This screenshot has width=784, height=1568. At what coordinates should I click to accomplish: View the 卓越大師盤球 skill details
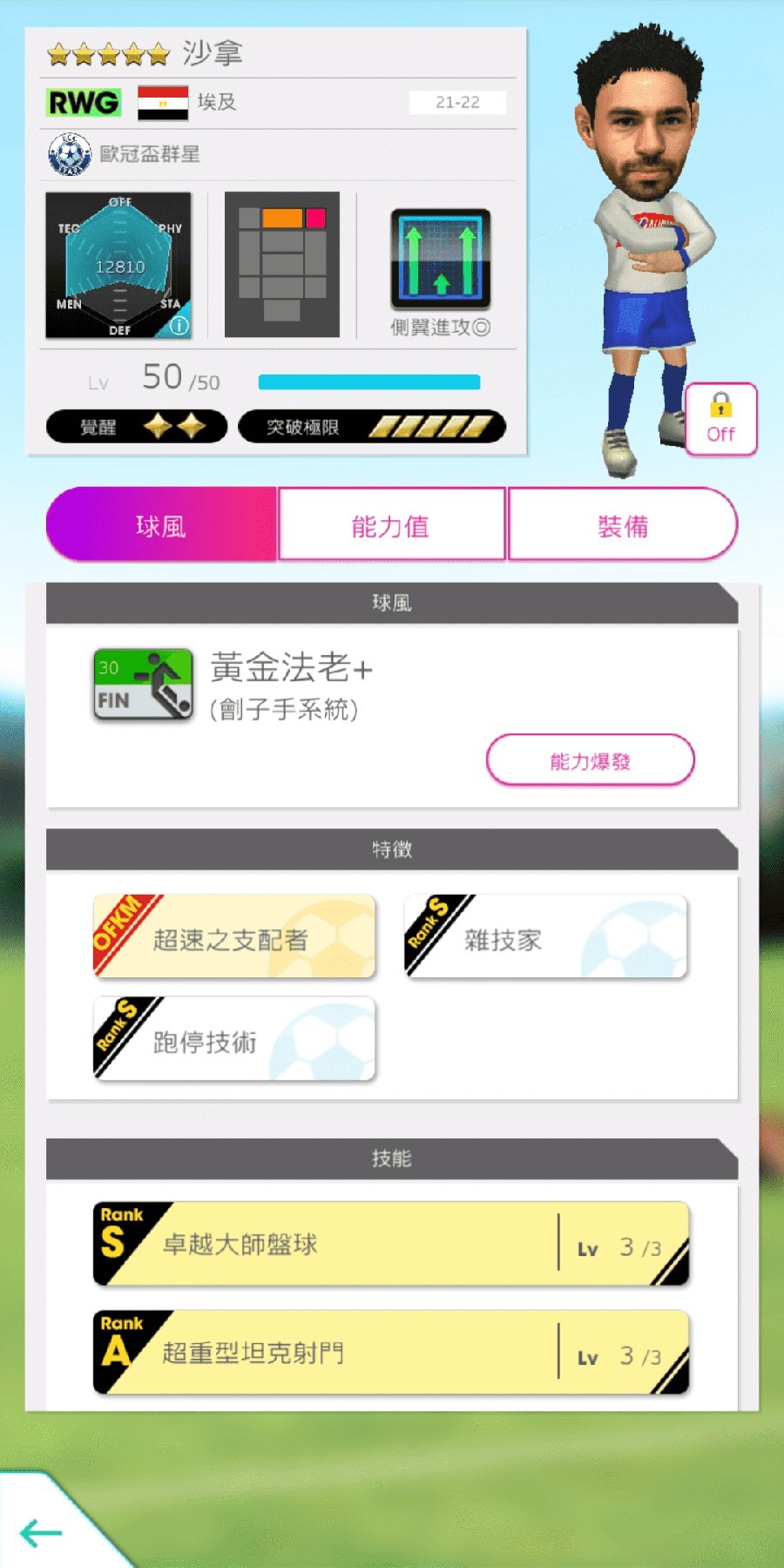[x=391, y=1244]
